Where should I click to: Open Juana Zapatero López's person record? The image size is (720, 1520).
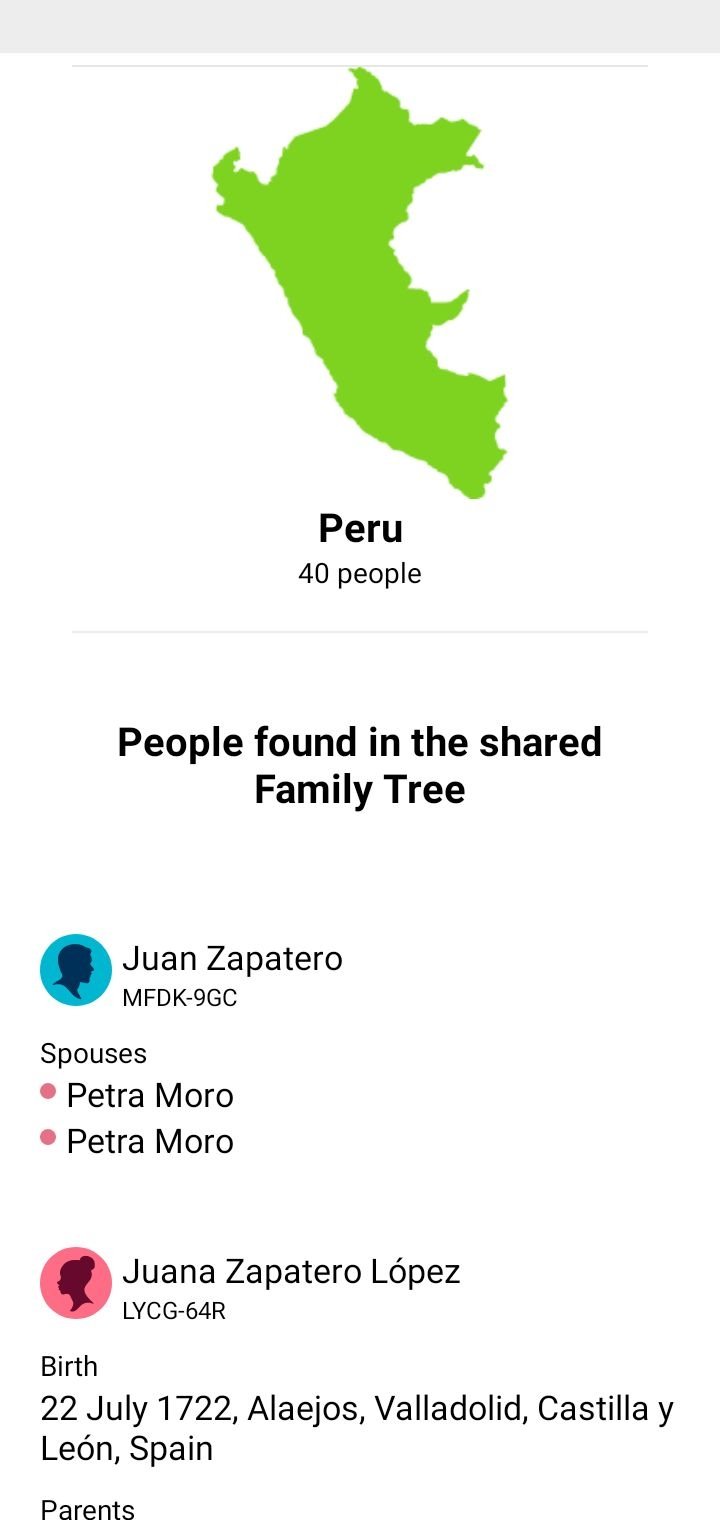pyautogui.click(x=291, y=1272)
